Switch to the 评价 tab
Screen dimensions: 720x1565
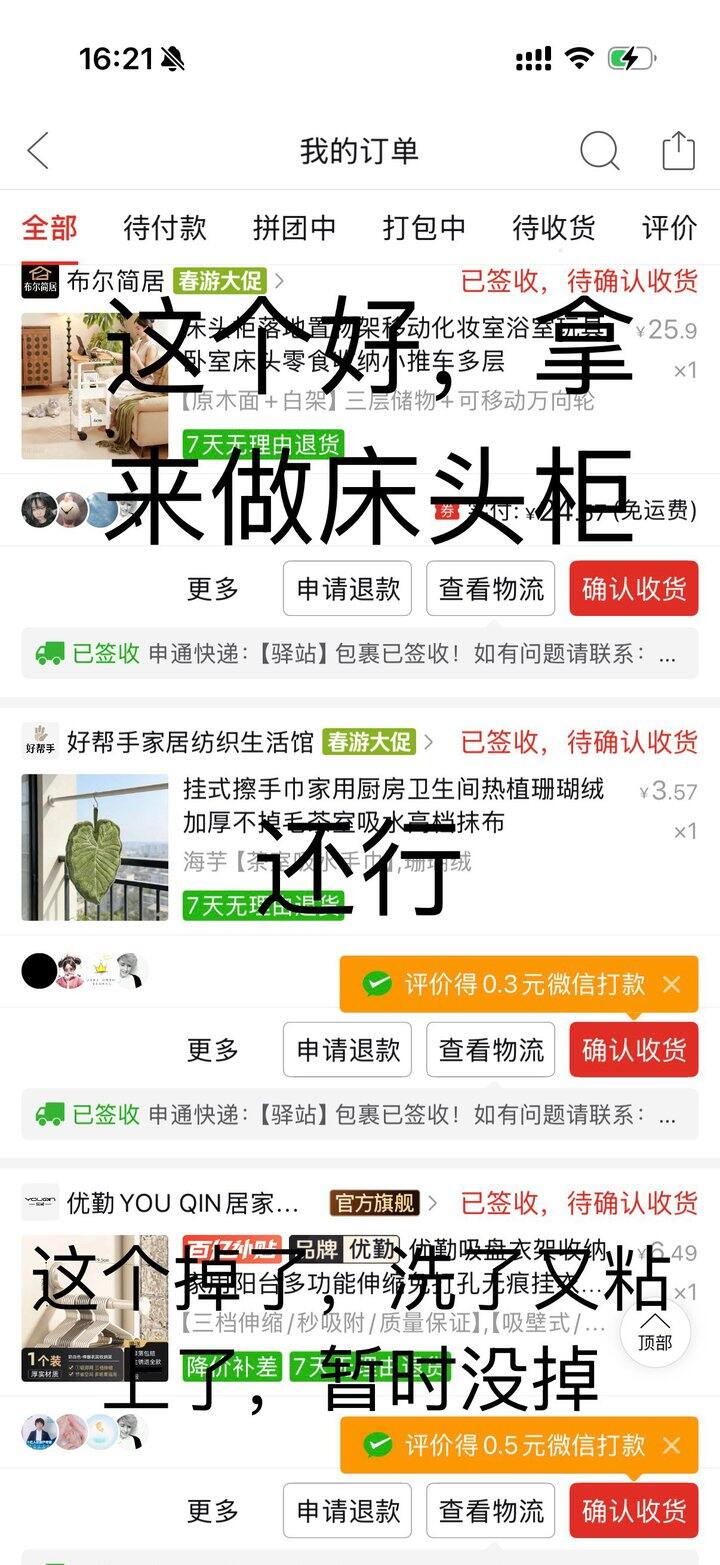click(x=669, y=228)
